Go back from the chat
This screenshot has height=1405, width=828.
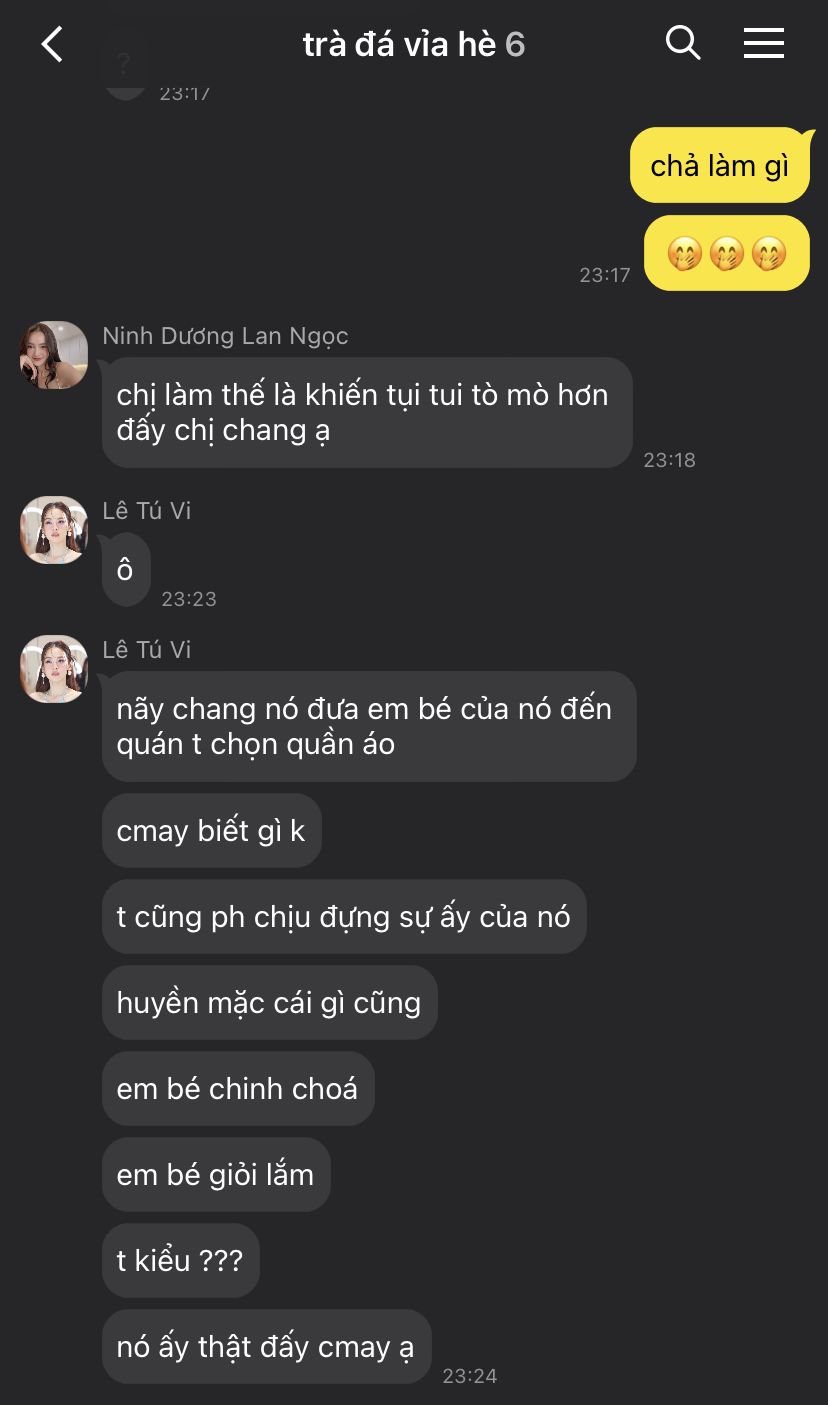[x=52, y=44]
